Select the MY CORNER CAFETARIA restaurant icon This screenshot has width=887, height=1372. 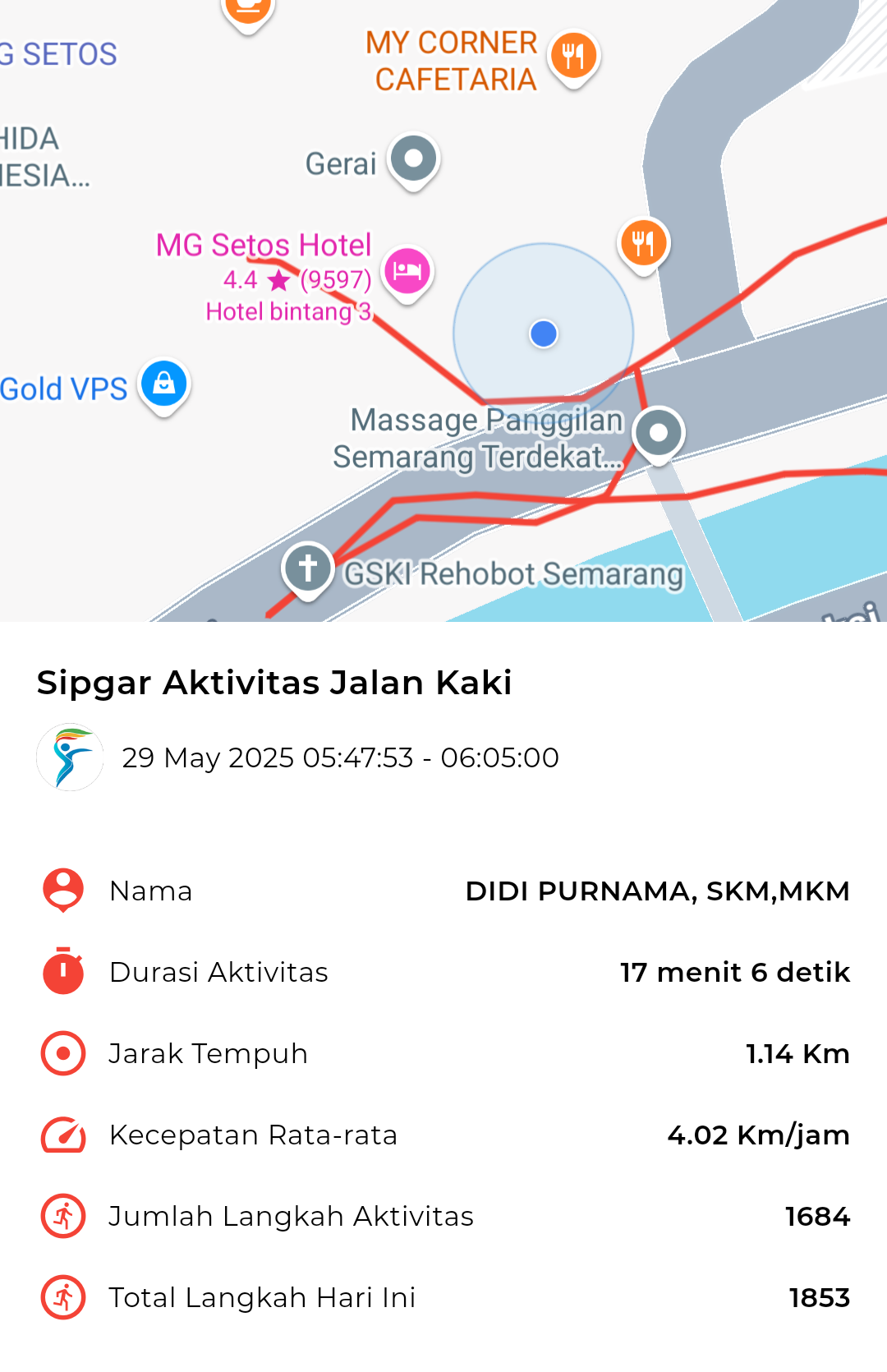point(572,56)
